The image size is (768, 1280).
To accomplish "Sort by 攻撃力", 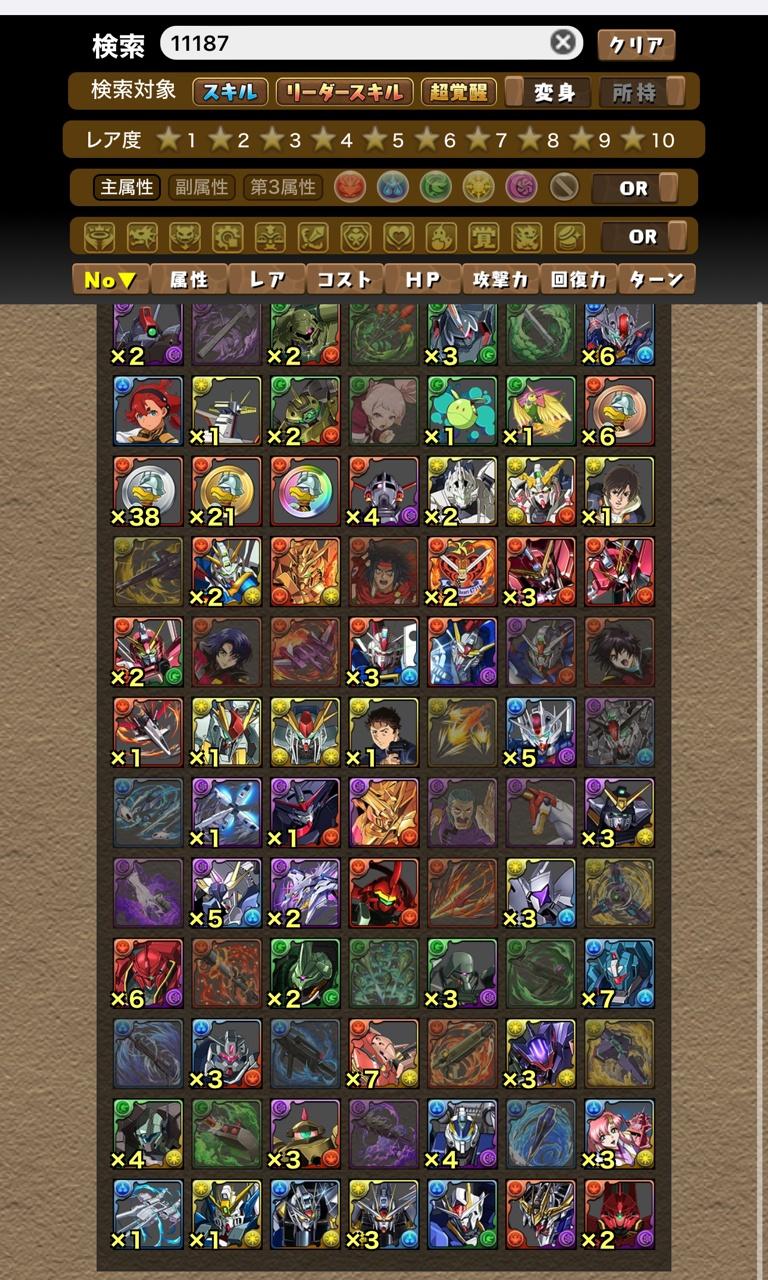I will [500, 280].
